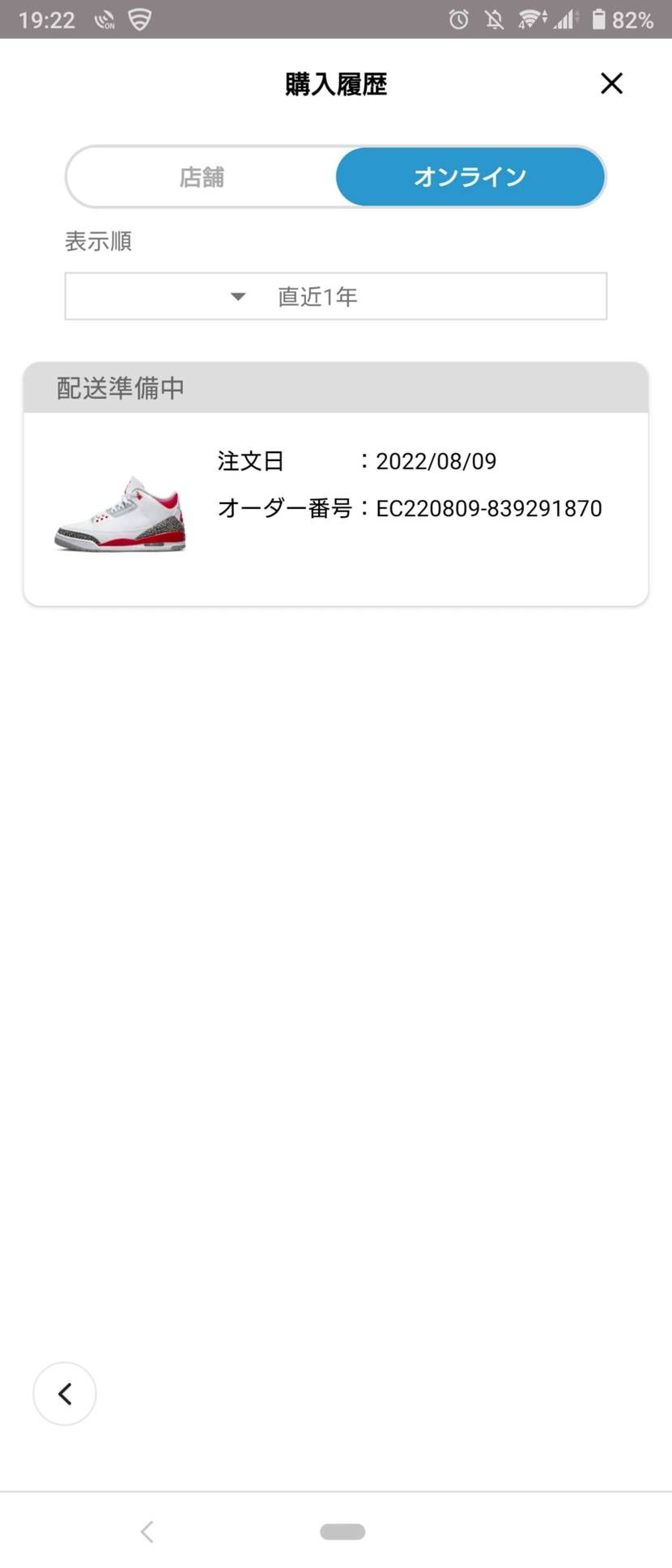Close the 購入履歴 screen with the X
The width and height of the screenshot is (672, 1568).
pyautogui.click(x=611, y=83)
